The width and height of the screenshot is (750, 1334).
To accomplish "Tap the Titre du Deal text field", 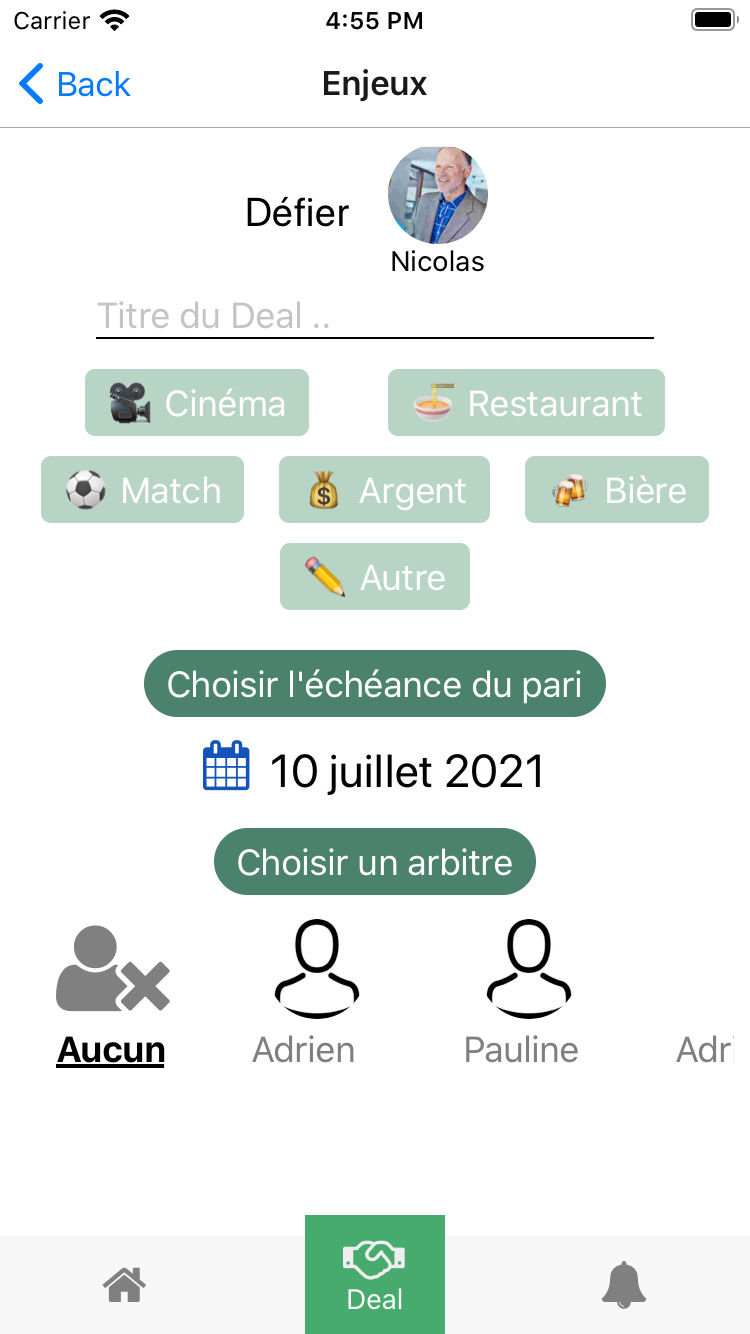I will click(x=375, y=316).
